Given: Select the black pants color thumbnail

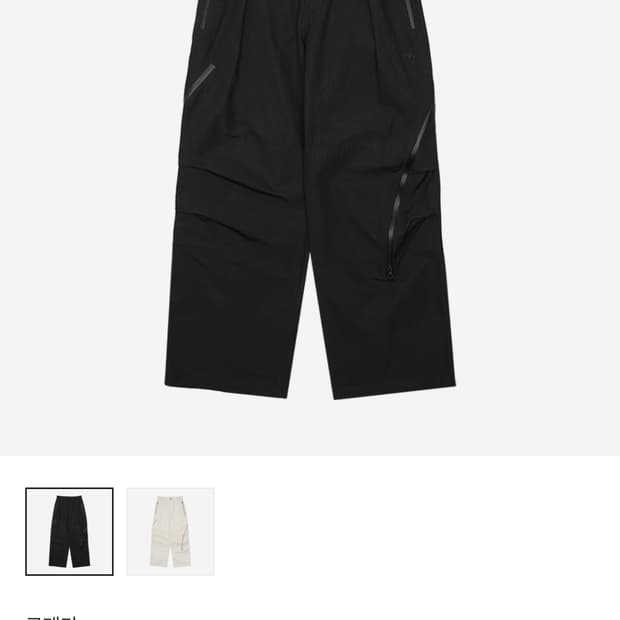Looking at the screenshot, I should coord(69,531).
